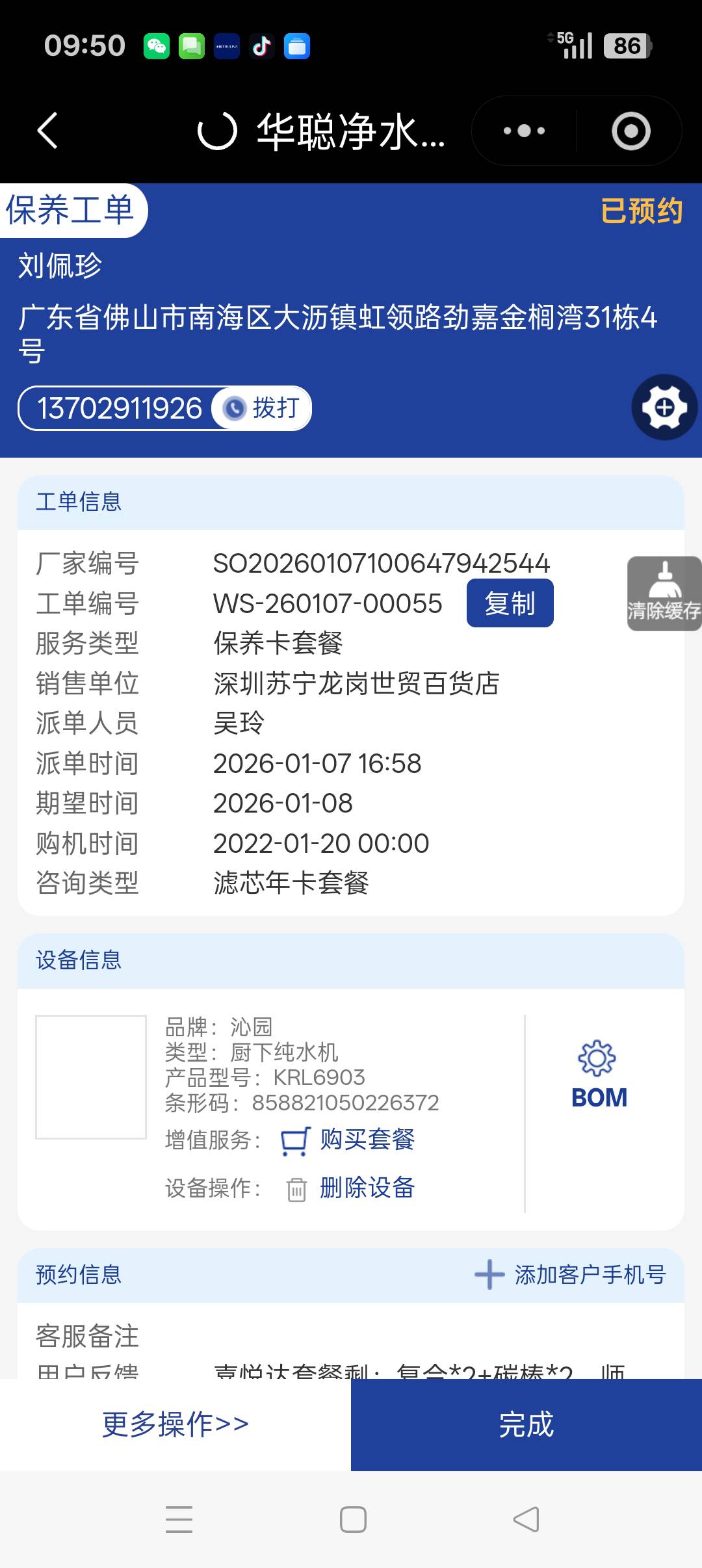Open the floating gear plus button
The height and width of the screenshot is (1568, 702).
click(x=664, y=408)
